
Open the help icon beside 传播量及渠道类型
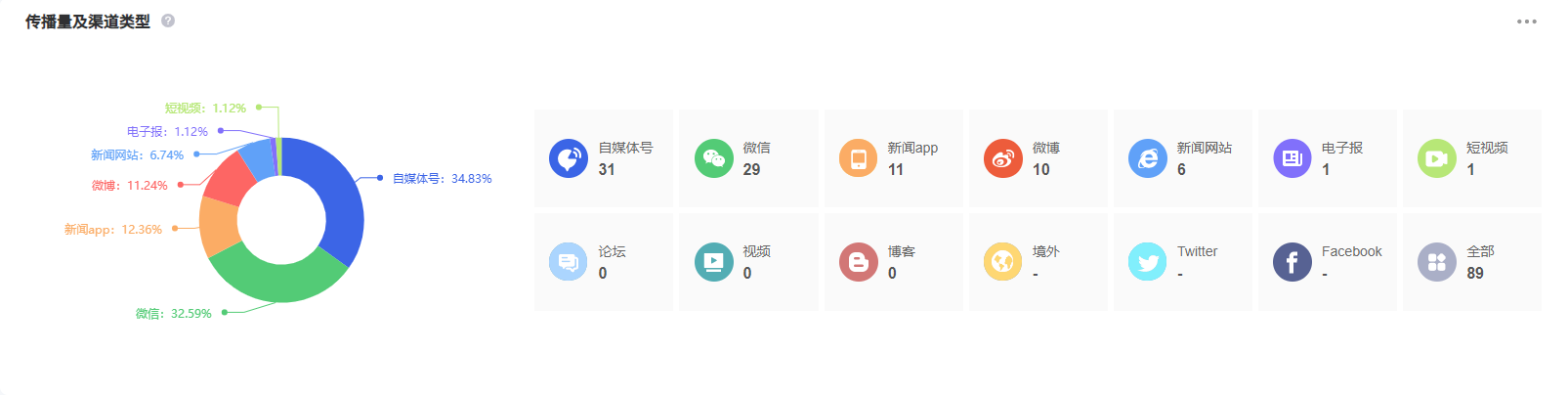coord(168,21)
